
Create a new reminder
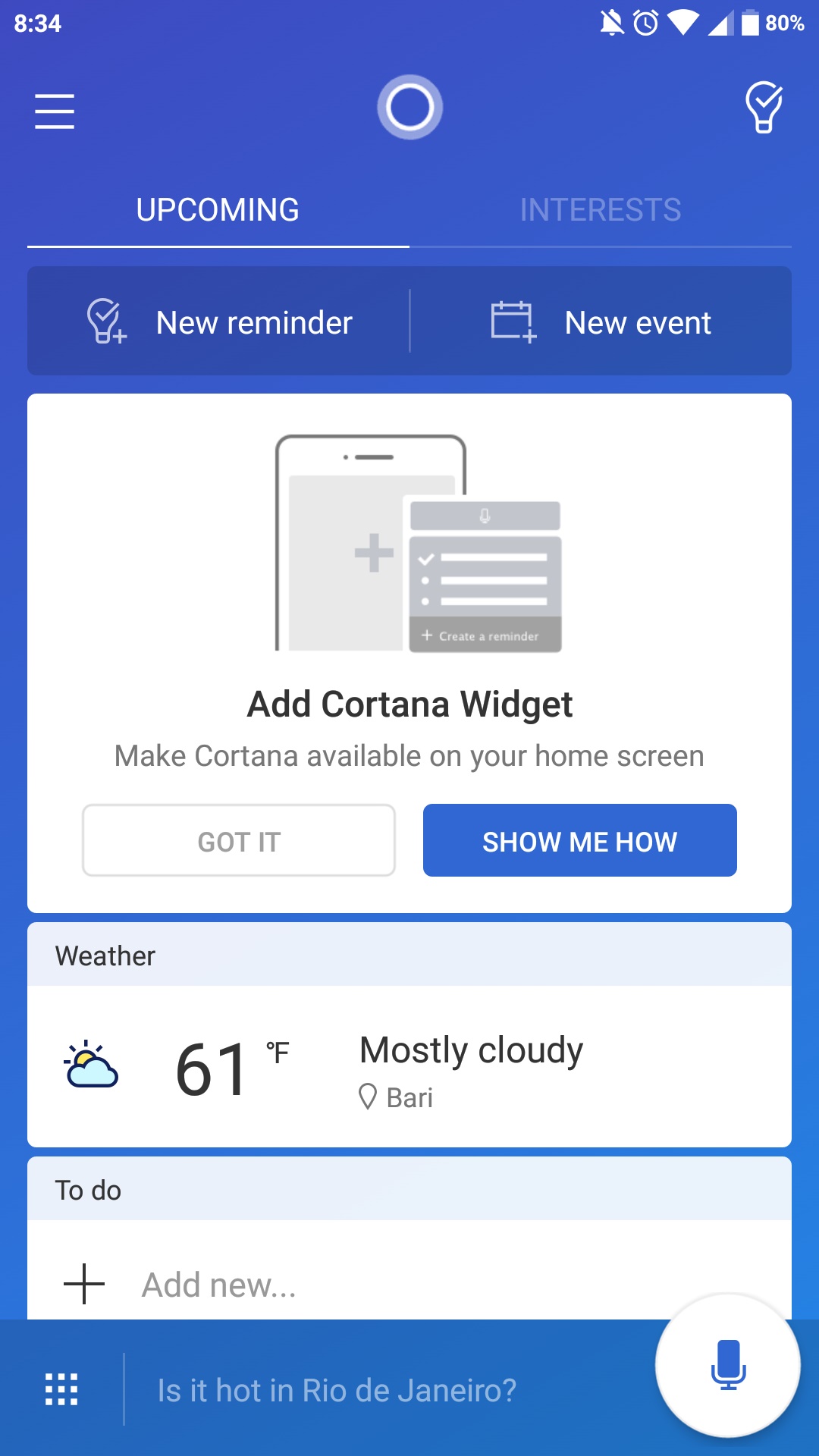click(219, 322)
